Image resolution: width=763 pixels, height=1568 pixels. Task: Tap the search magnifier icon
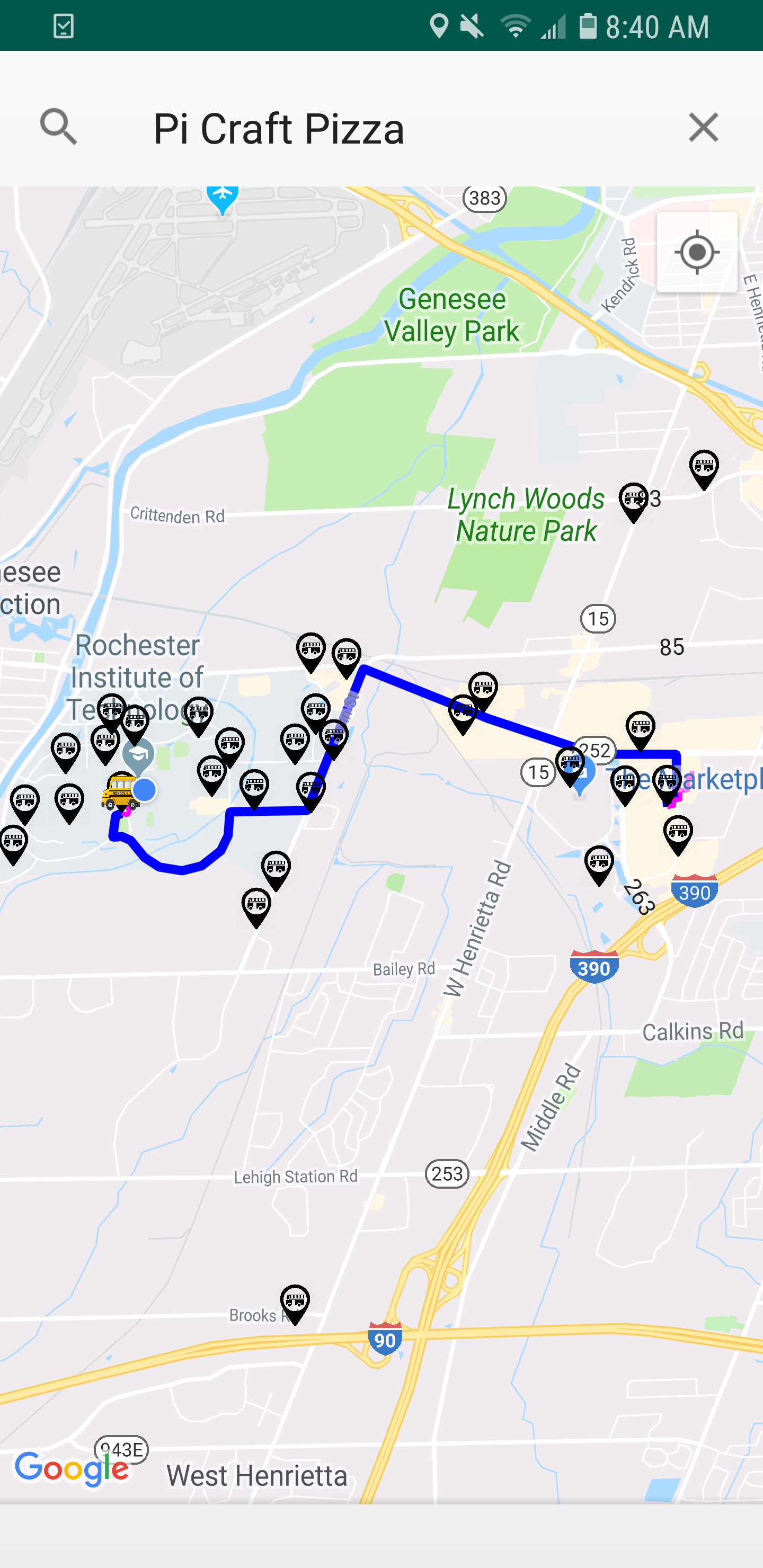58,127
